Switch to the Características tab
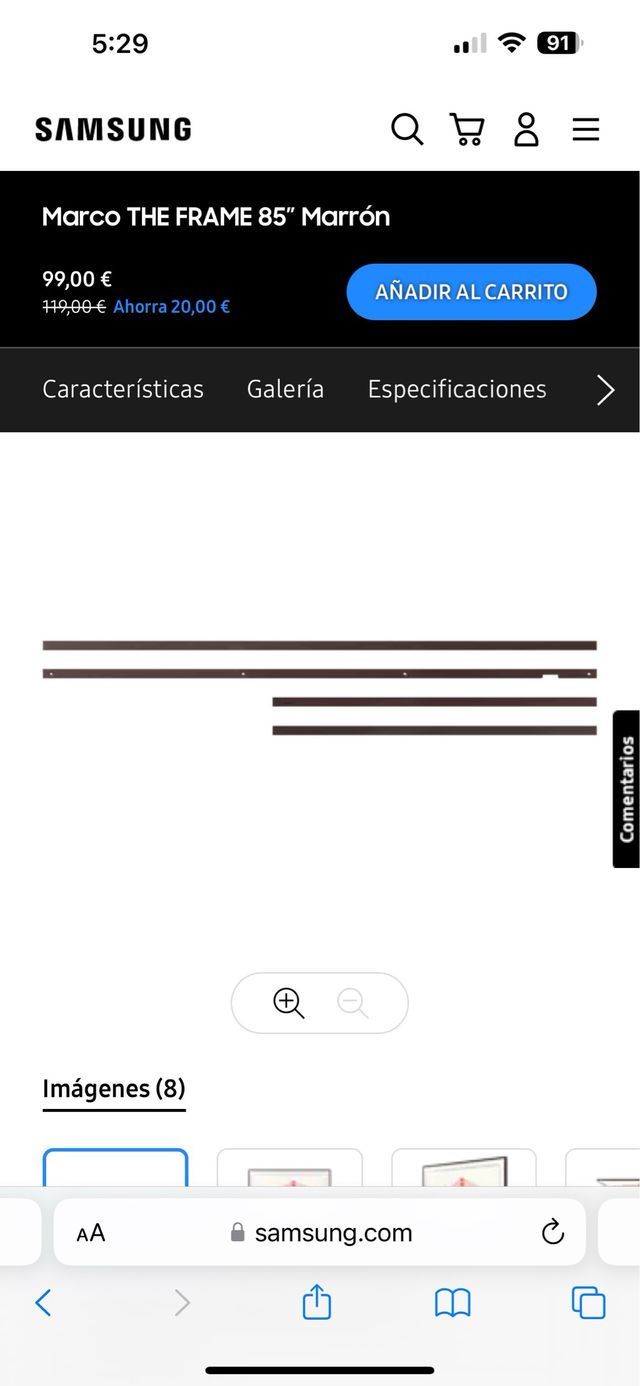This screenshot has height=1386, width=640. (123, 389)
